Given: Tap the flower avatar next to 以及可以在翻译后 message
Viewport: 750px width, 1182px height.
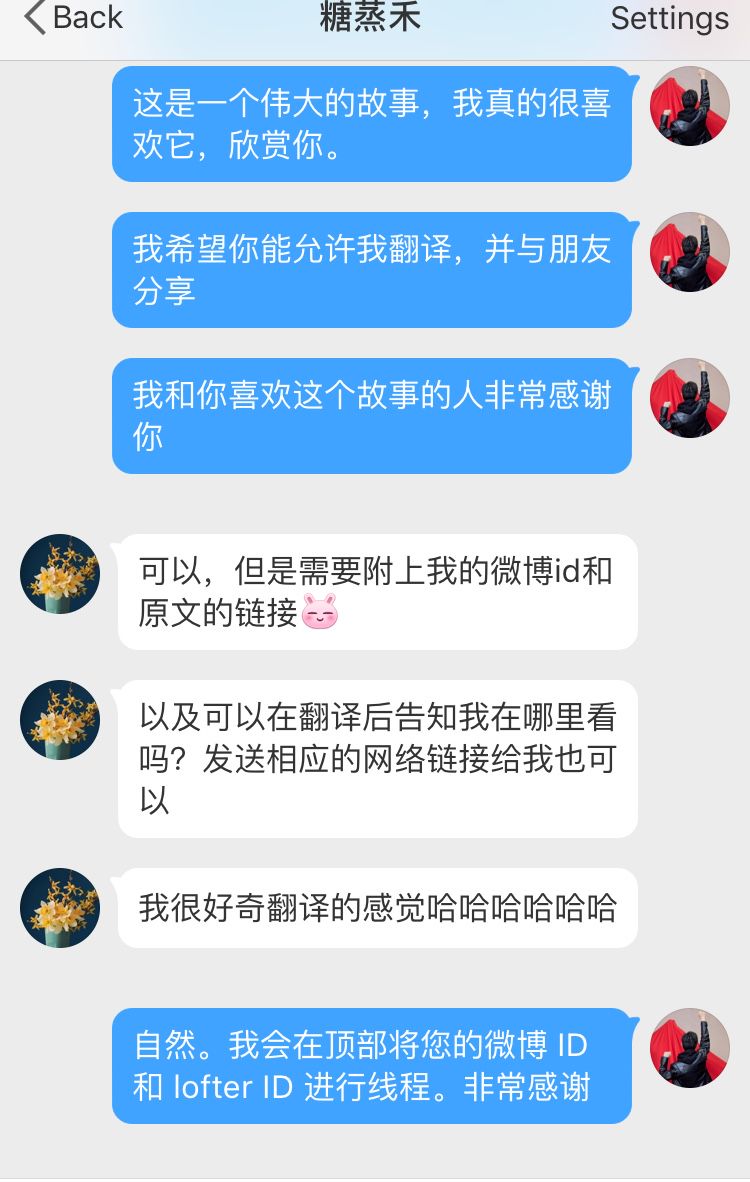Looking at the screenshot, I should click(60, 720).
